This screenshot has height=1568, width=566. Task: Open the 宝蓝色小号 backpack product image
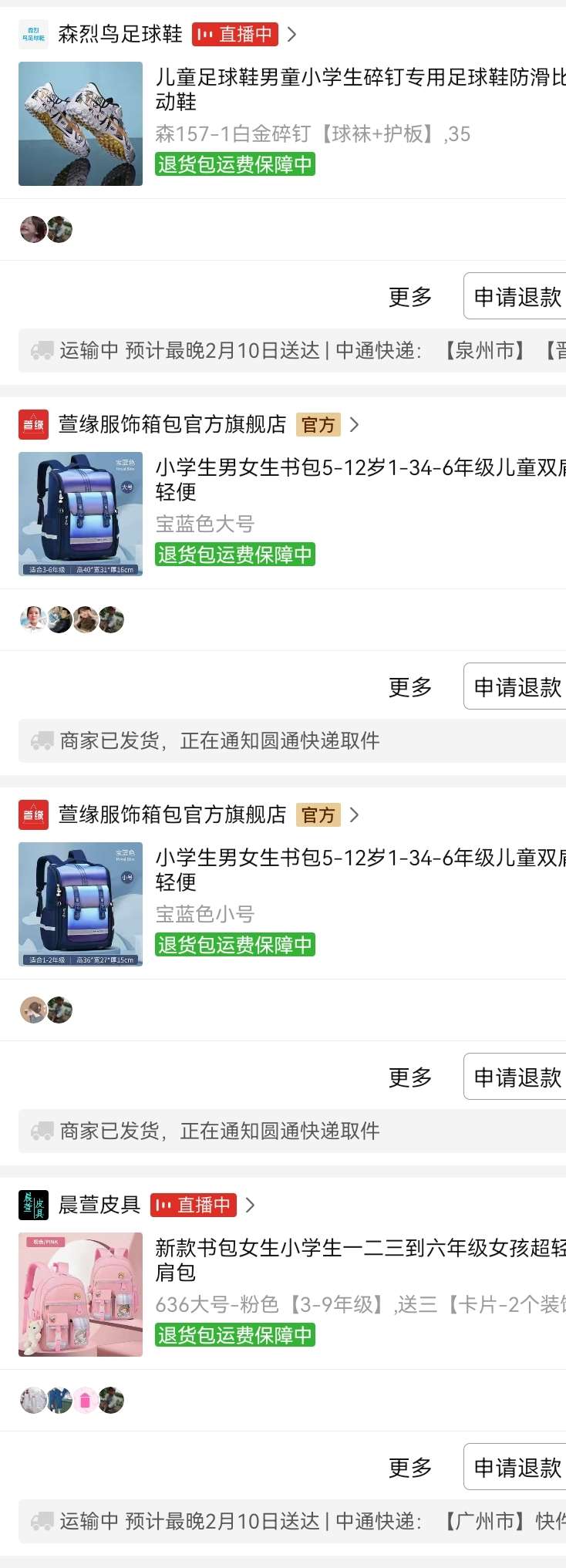tap(80, 905)
